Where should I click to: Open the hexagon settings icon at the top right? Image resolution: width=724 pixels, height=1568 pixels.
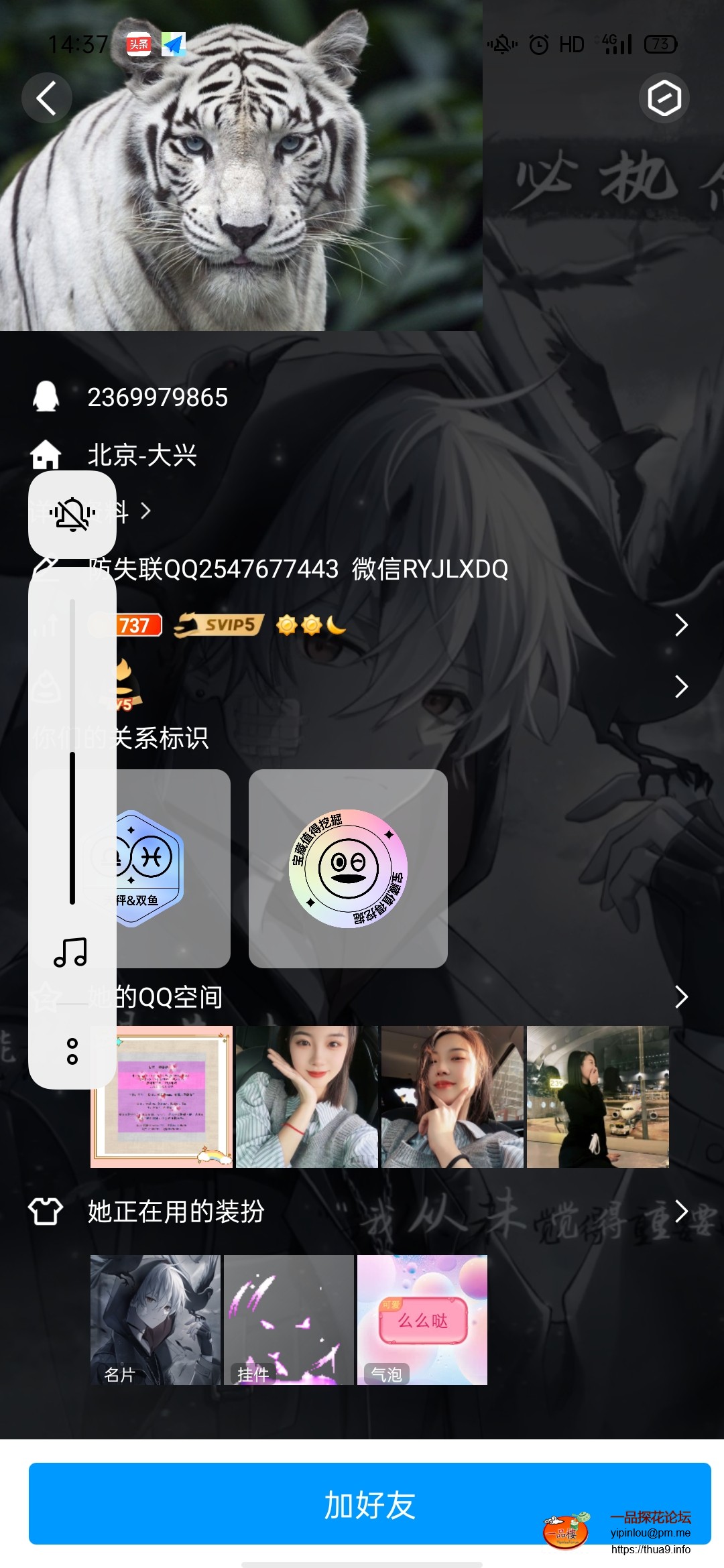click(x=664, y=99)
